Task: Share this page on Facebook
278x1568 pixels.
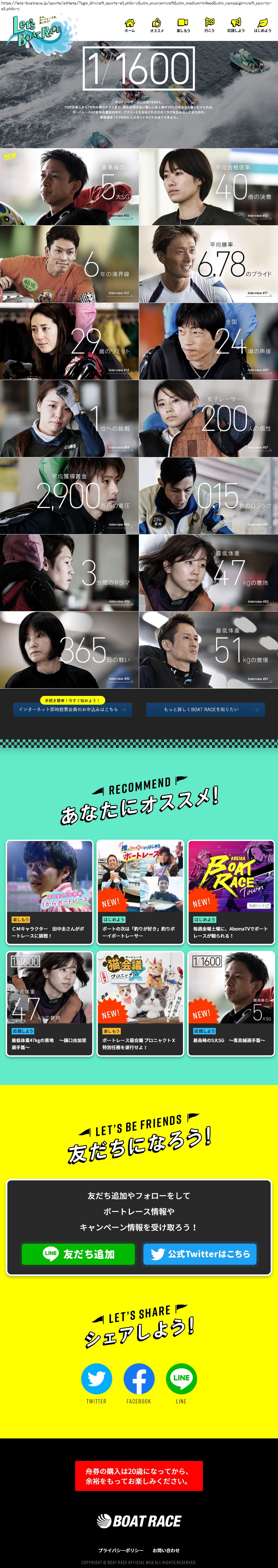Action: (x=139, y=1380)
